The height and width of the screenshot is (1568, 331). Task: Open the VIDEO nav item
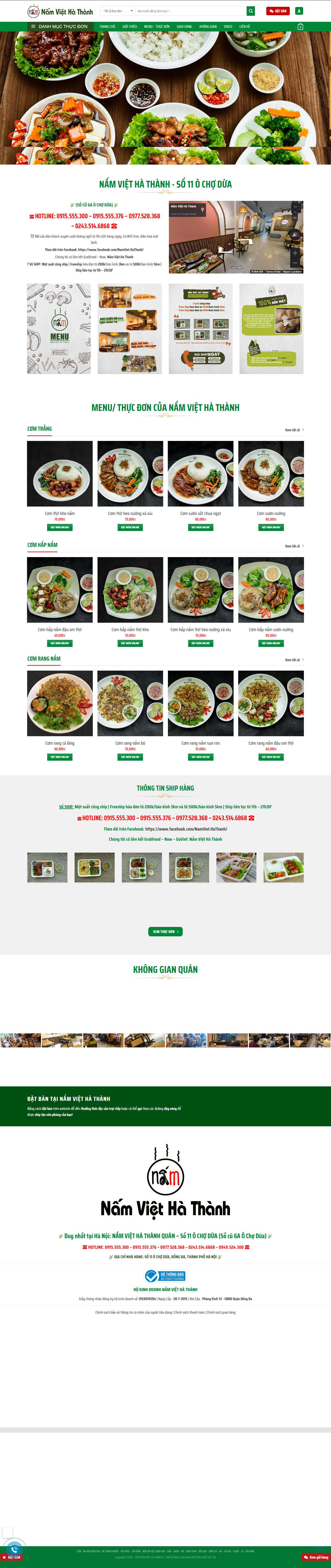point(228,27)
